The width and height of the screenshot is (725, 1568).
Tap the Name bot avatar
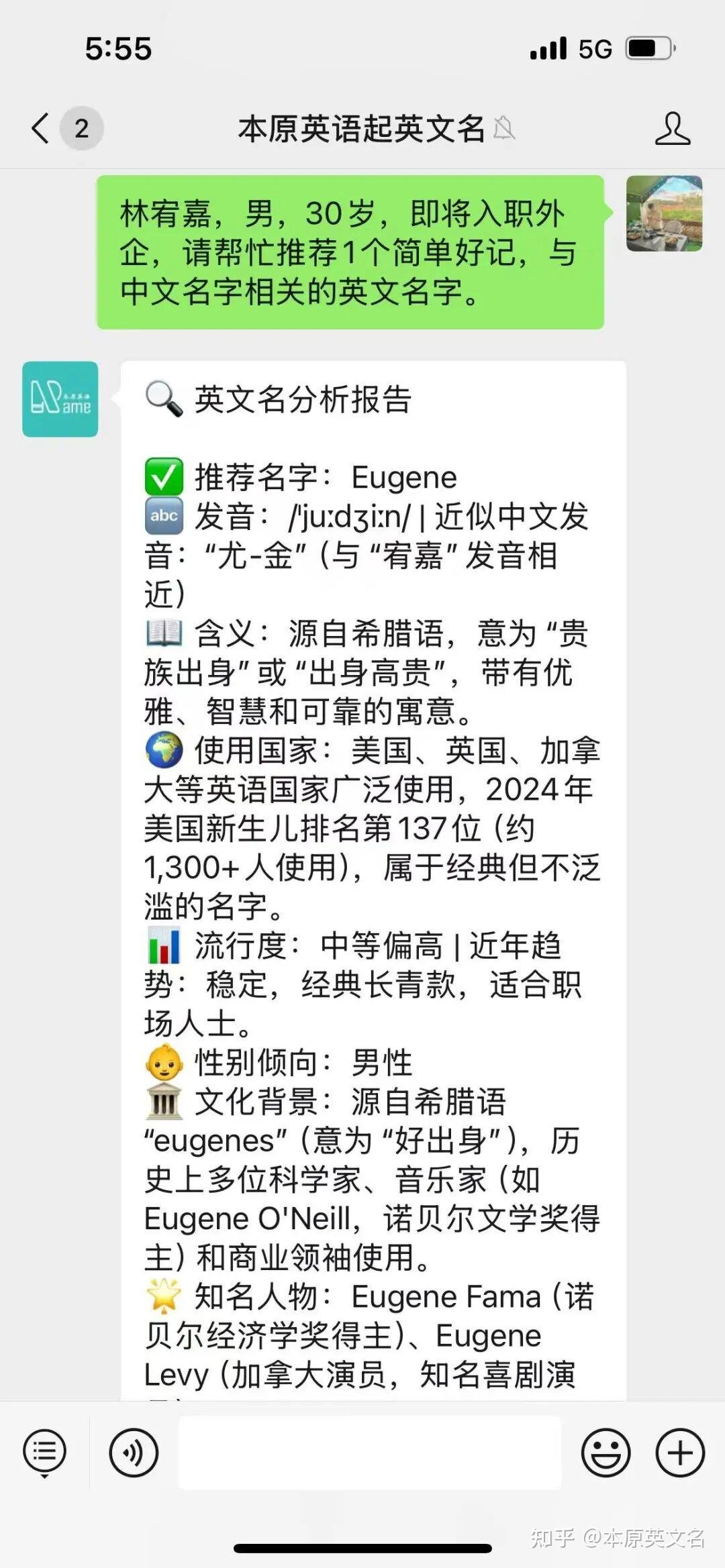(59, 399)
